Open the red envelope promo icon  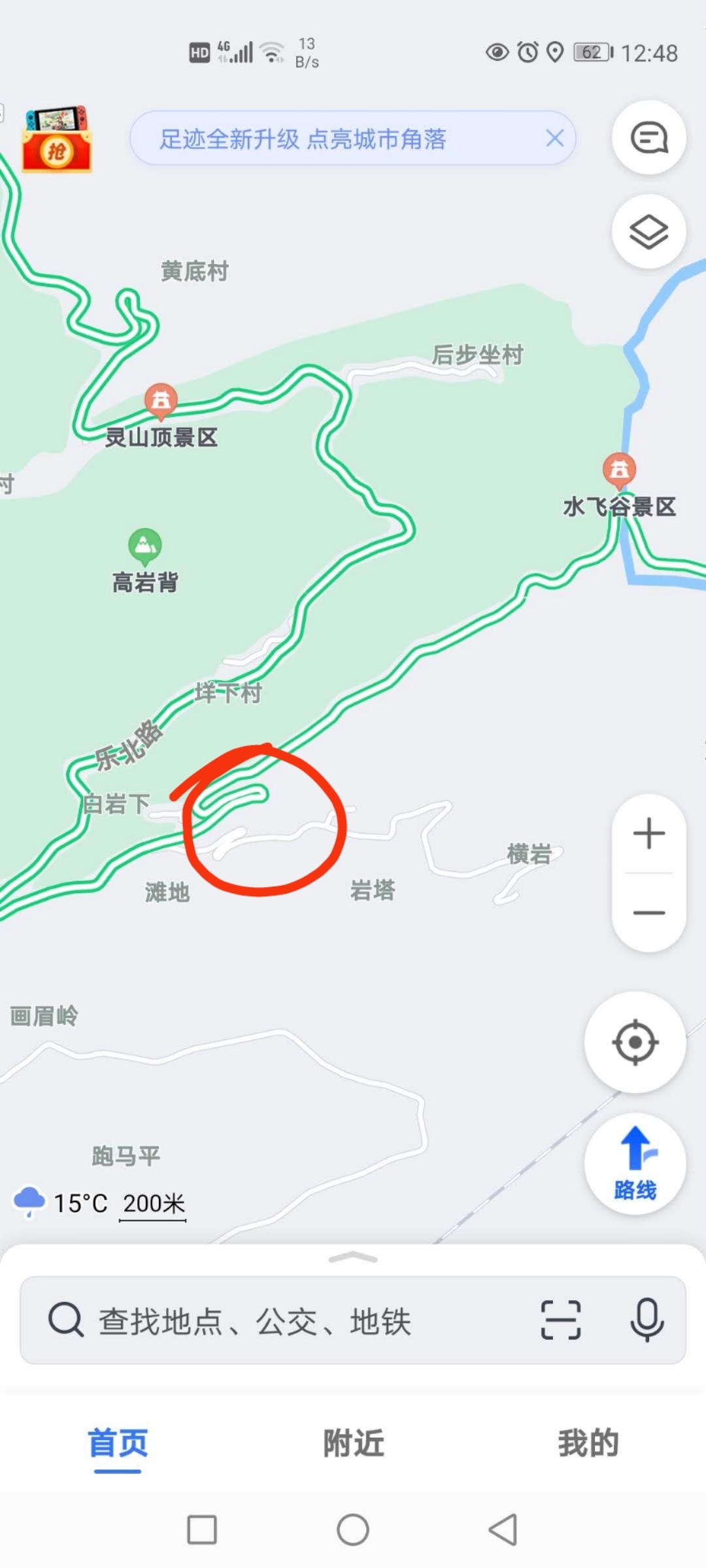tap(57, 139)
